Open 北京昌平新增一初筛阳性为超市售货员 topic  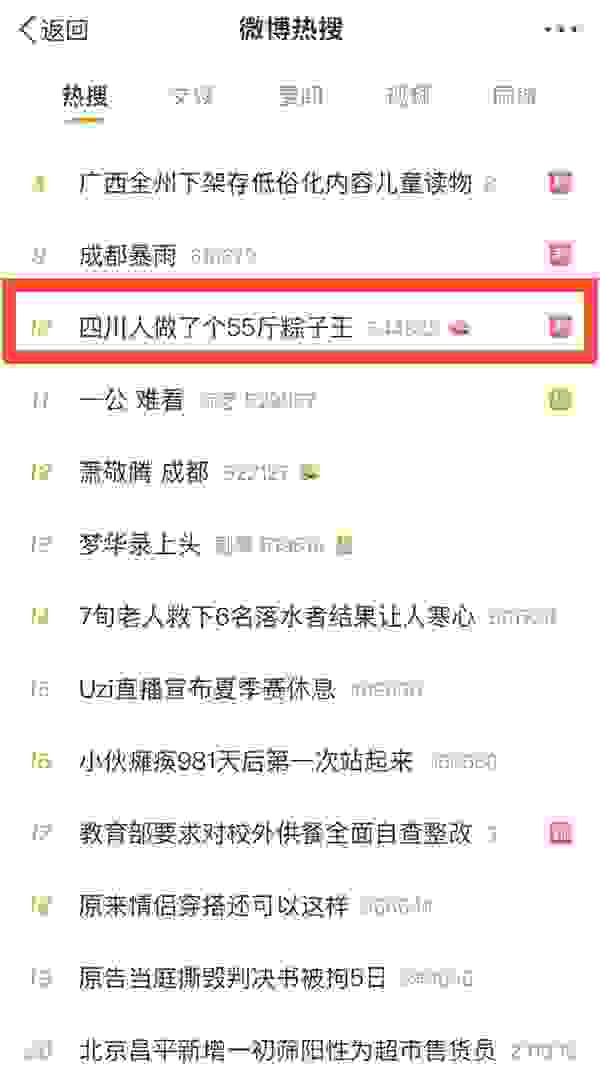[x=287, y=1050]
